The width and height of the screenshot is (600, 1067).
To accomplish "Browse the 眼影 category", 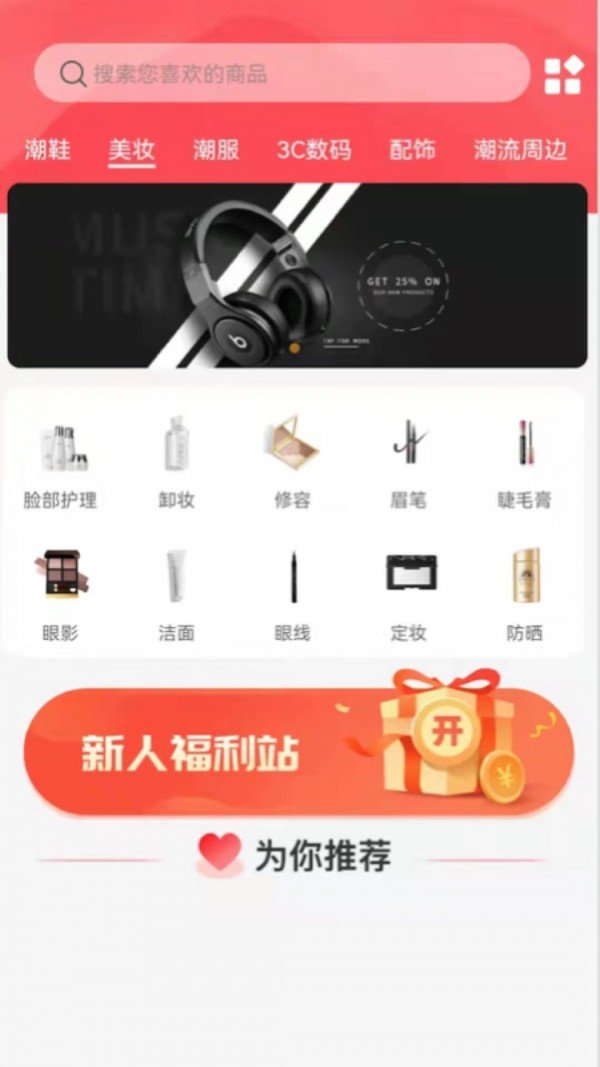I will click(61, 593).
